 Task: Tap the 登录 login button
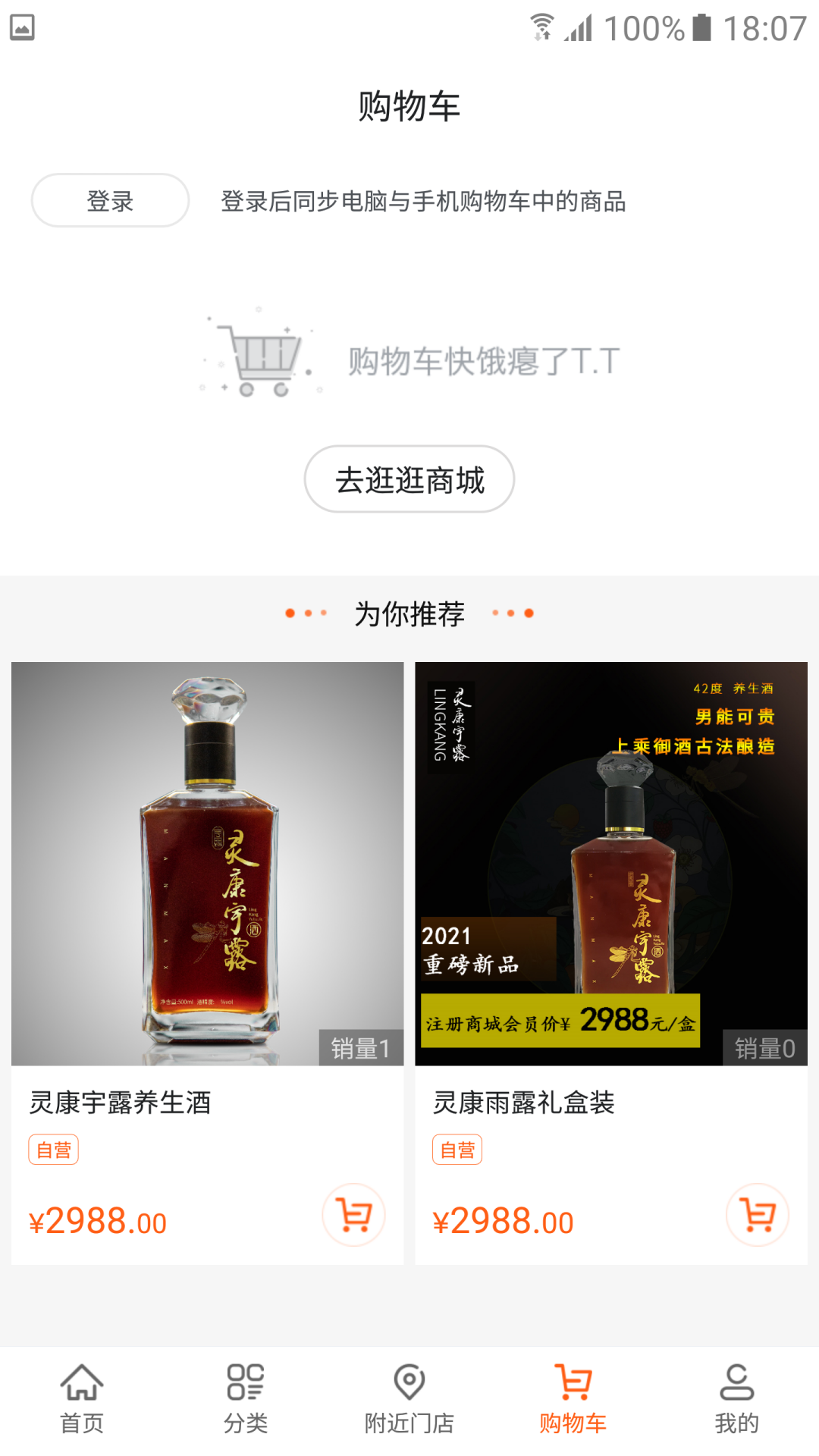pos(110,200)
